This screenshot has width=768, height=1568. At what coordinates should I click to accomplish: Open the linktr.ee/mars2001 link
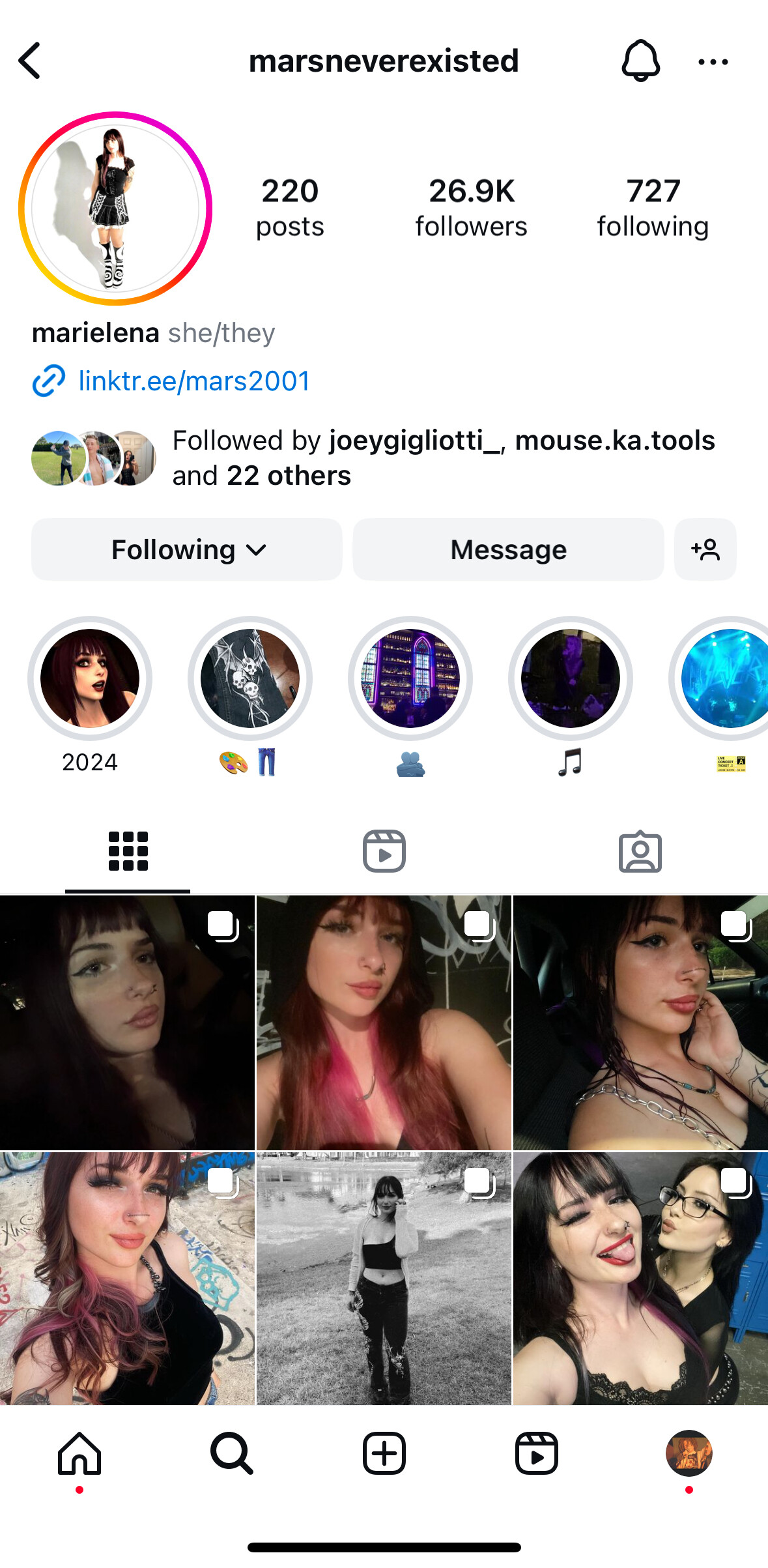coord(193,381)
